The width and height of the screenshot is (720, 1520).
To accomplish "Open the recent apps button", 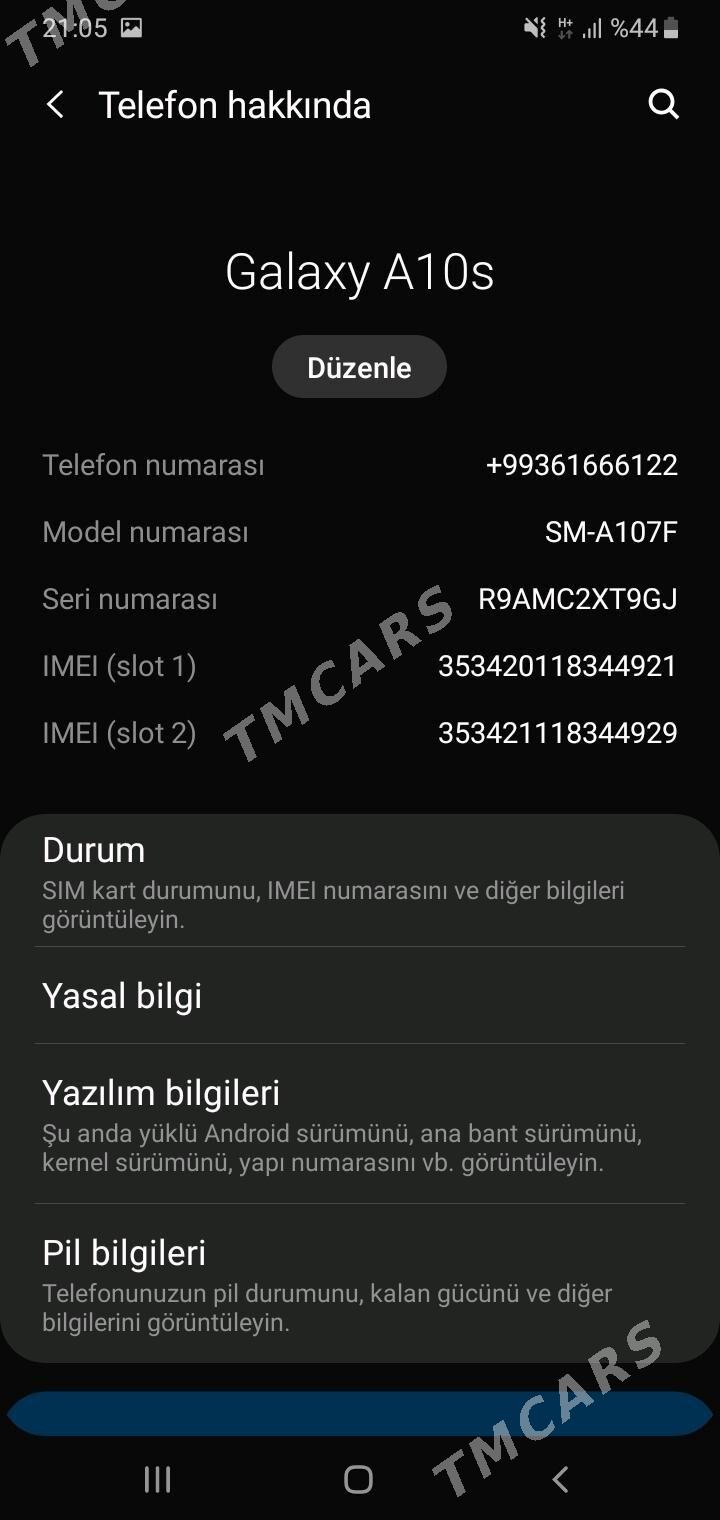I will coord(158,1480).
